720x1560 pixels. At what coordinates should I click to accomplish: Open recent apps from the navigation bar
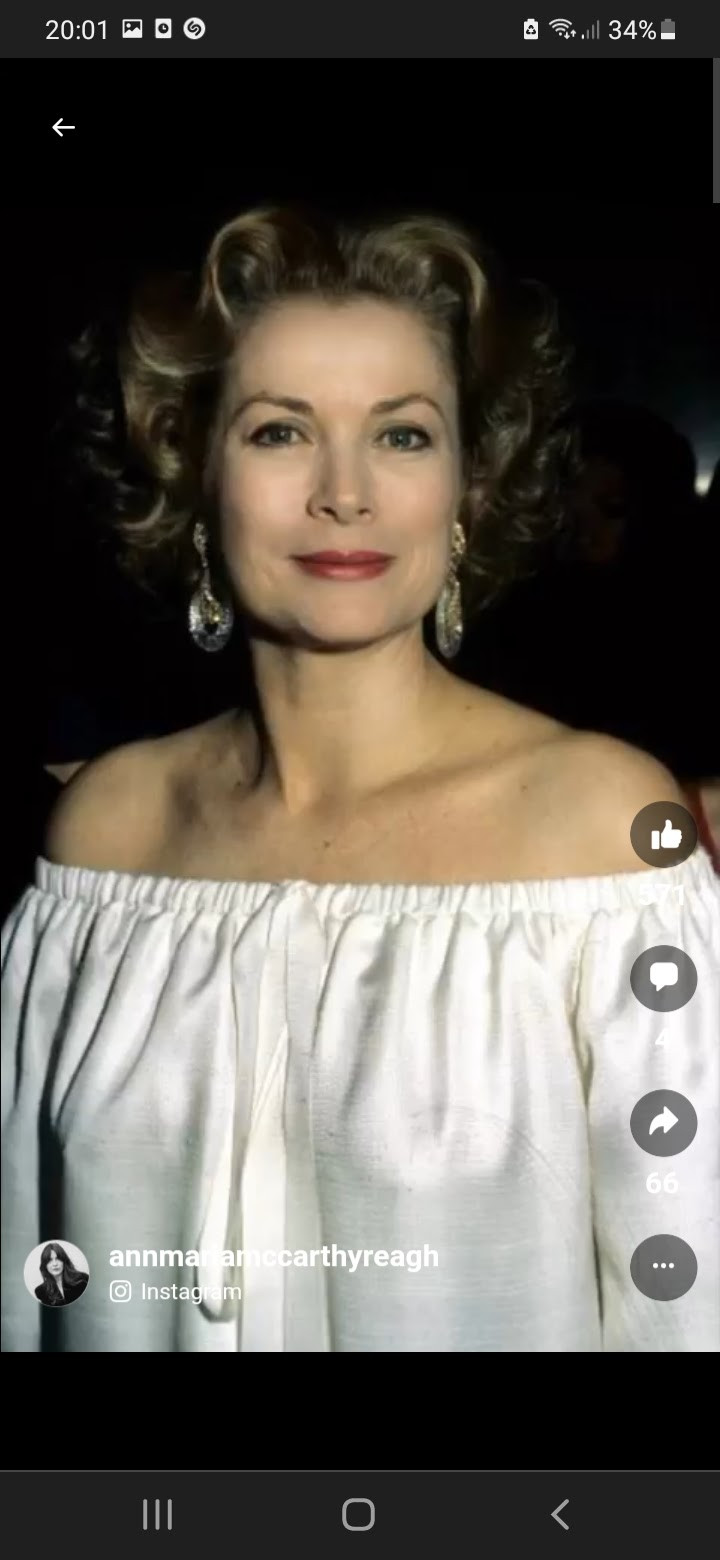coord(157,1514)
